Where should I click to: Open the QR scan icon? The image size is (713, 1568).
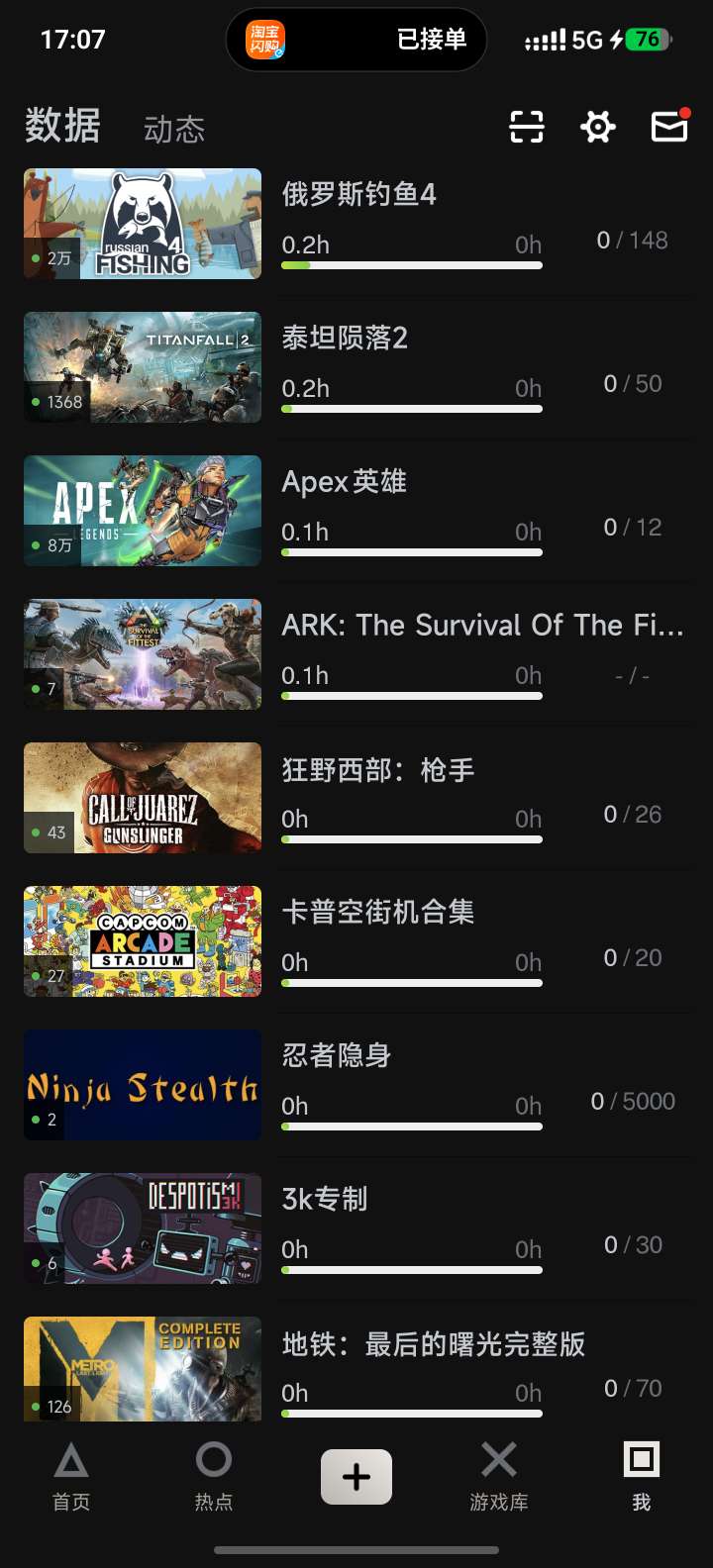tap(527, 127)
